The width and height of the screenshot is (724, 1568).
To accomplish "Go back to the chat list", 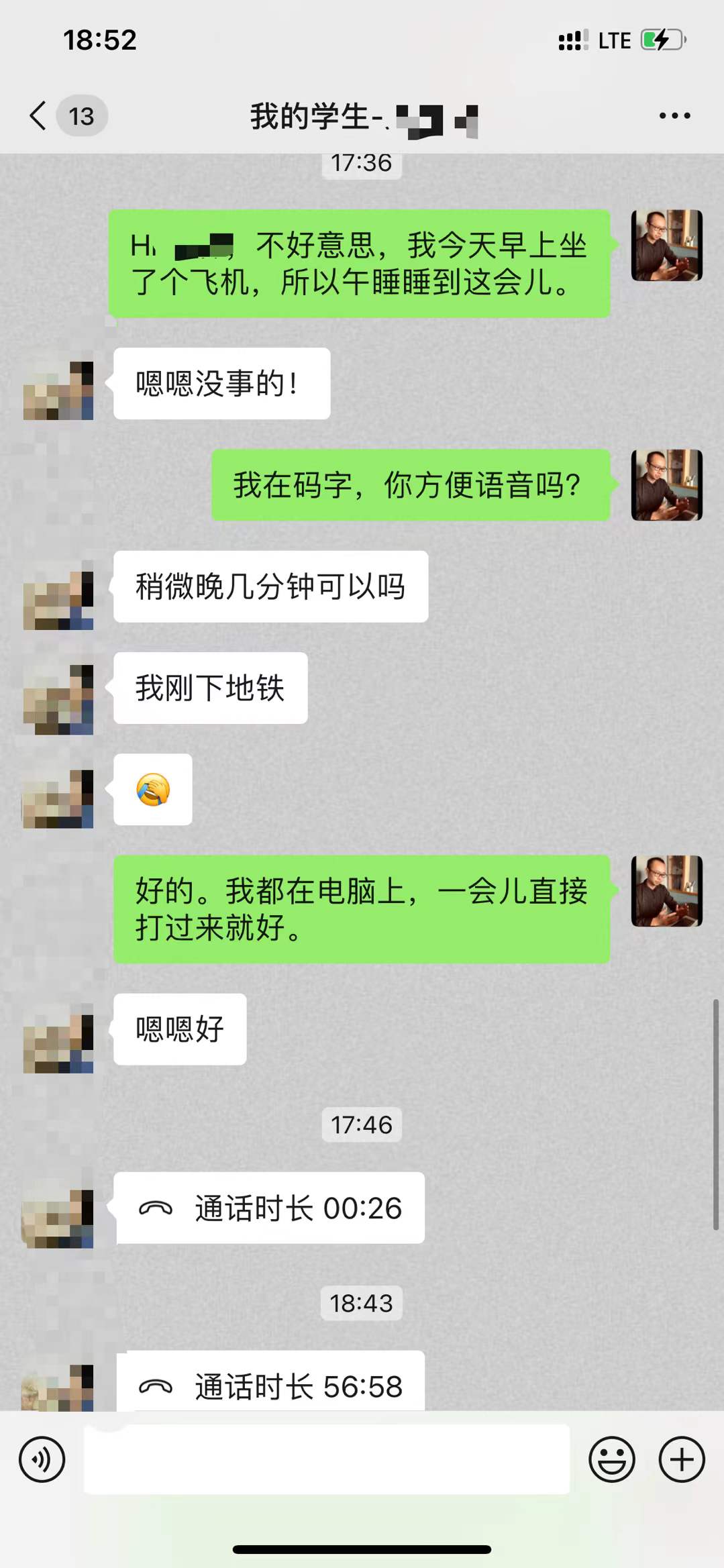I will tap(38, 115).
